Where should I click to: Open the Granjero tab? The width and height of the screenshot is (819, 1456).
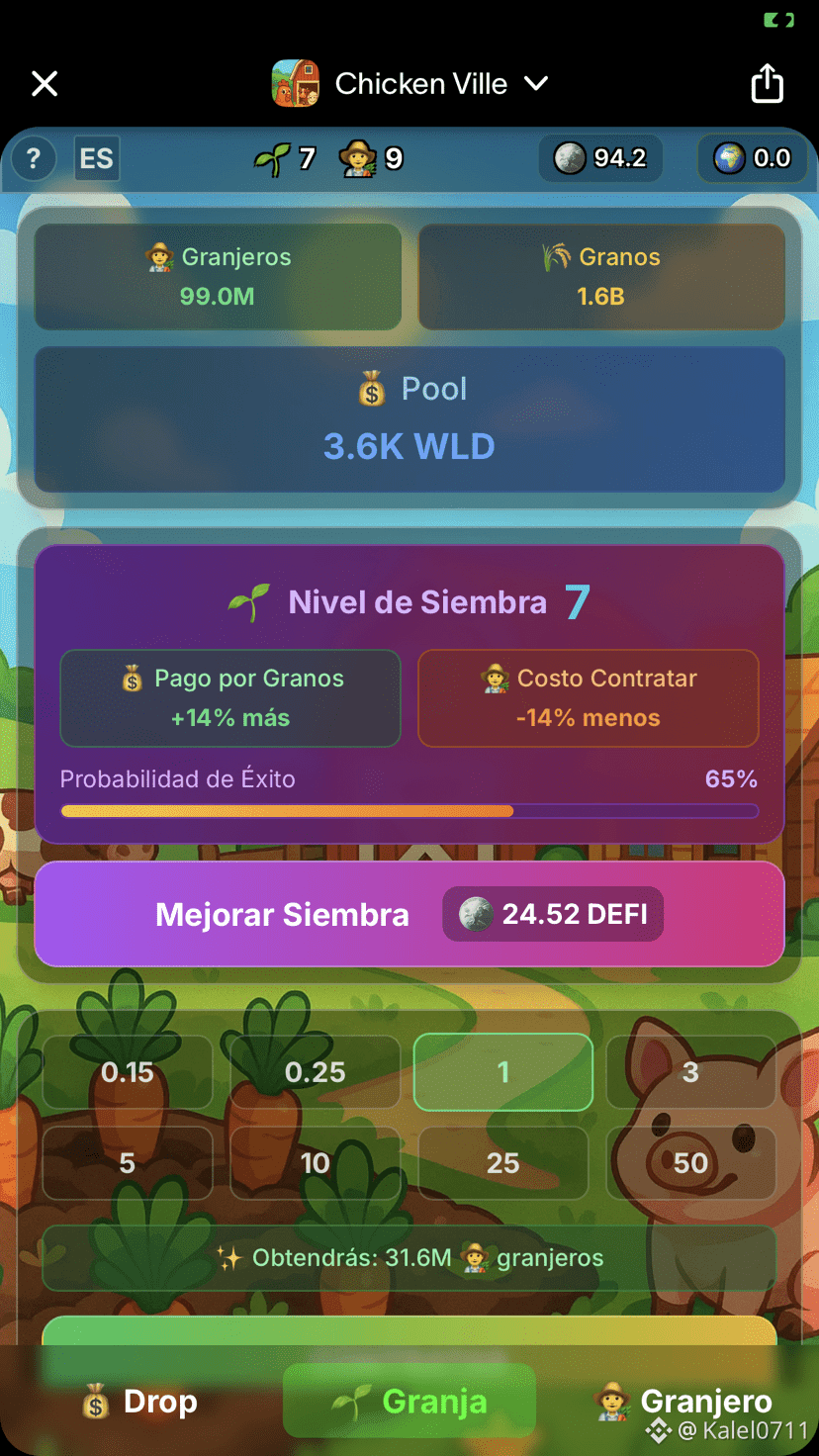point(684,1402)
